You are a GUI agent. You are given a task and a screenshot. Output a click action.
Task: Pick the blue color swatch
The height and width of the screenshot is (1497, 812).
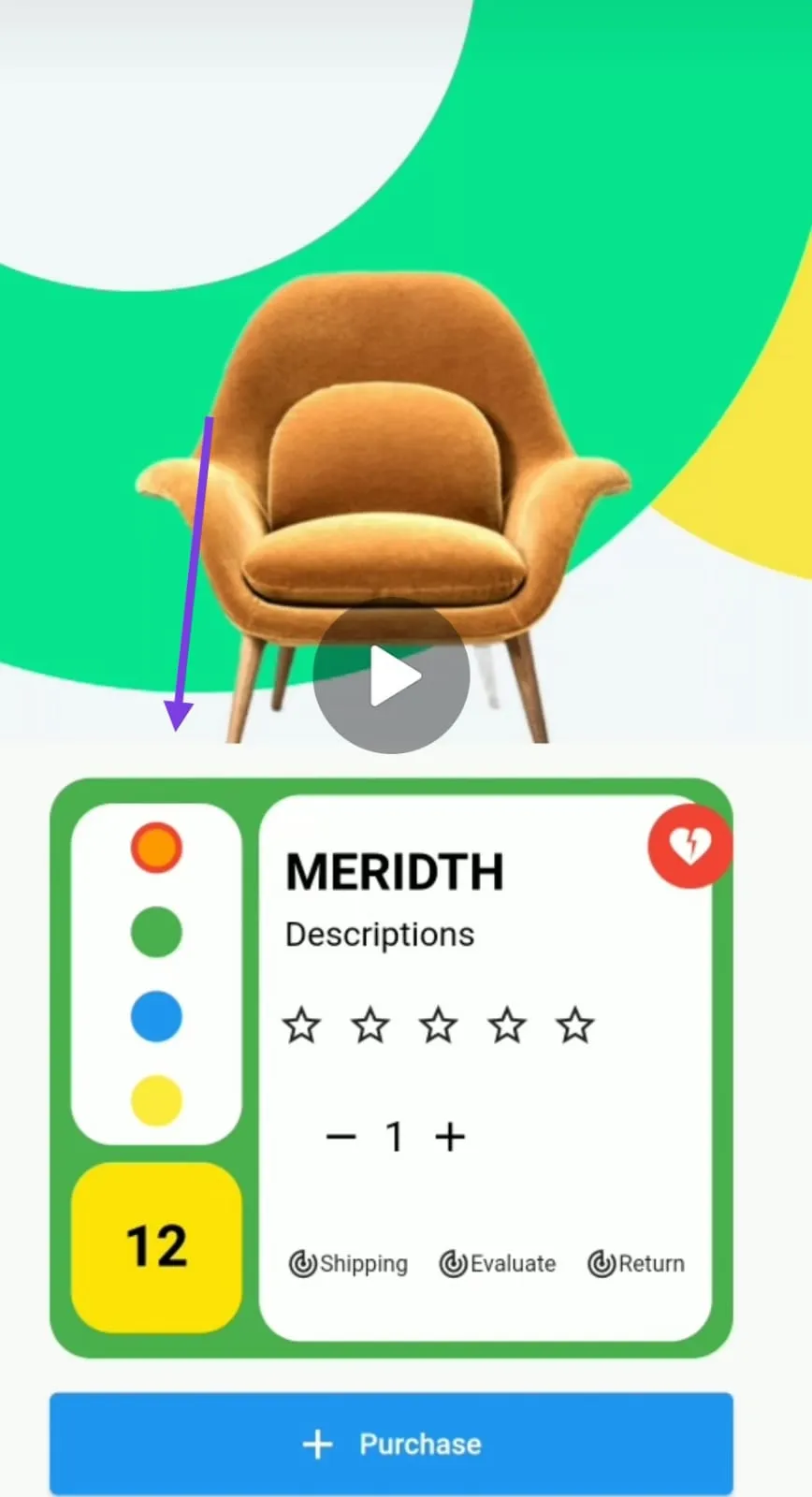coord(156,1016)
